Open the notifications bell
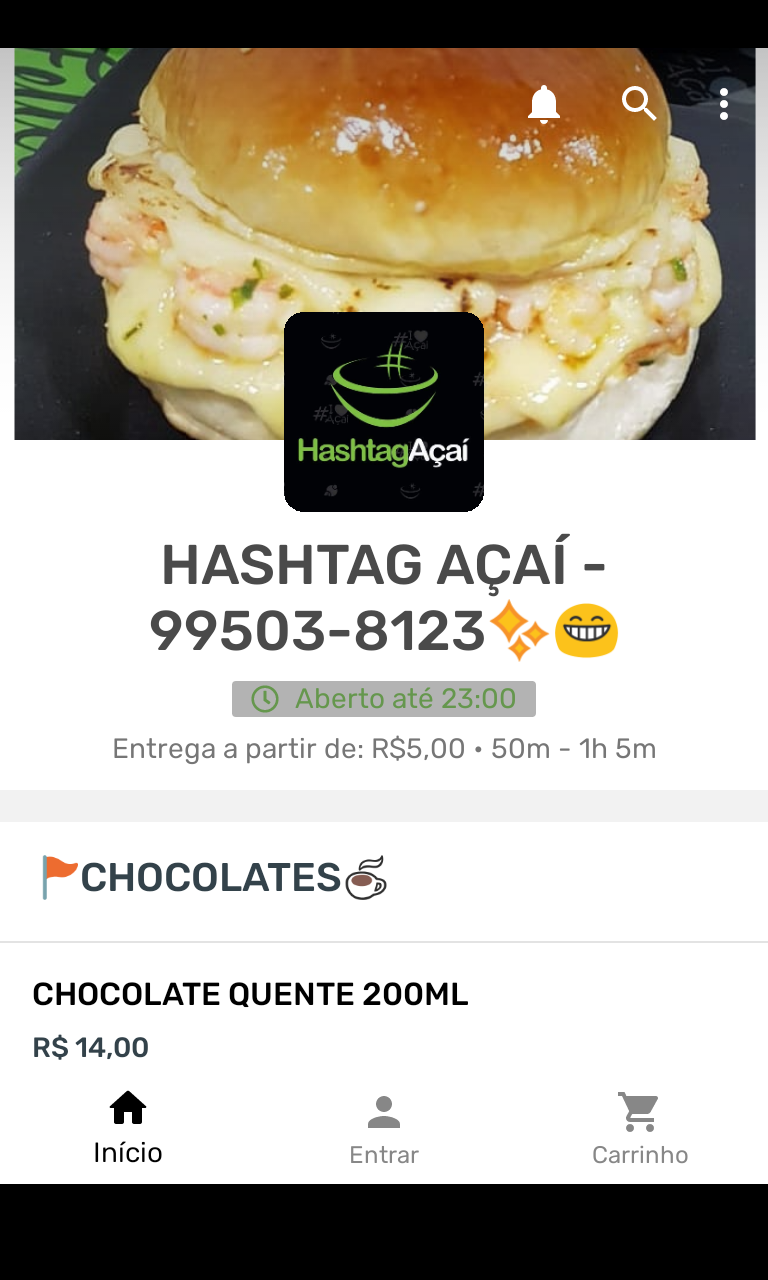This screenshot has height=1280, width=768. click(544, 104)
